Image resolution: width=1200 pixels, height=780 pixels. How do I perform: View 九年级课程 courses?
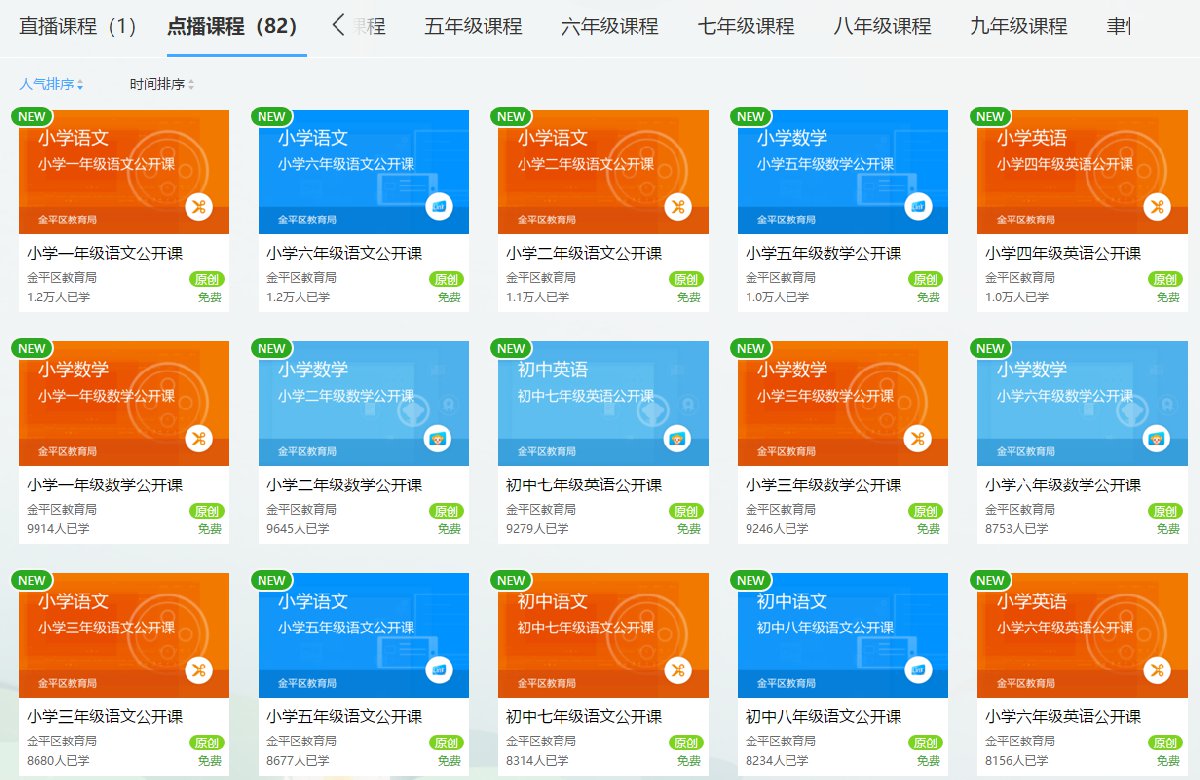(x=1018, y=27)
